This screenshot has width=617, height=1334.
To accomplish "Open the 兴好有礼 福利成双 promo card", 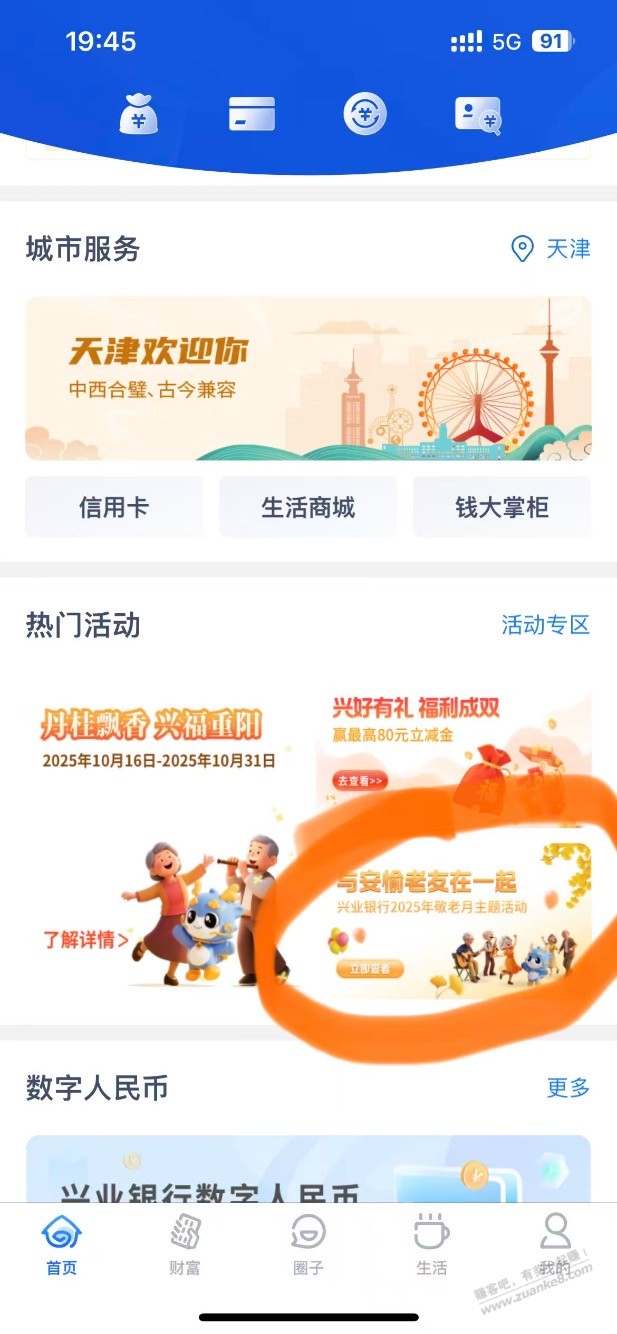I will coord(452,752).
